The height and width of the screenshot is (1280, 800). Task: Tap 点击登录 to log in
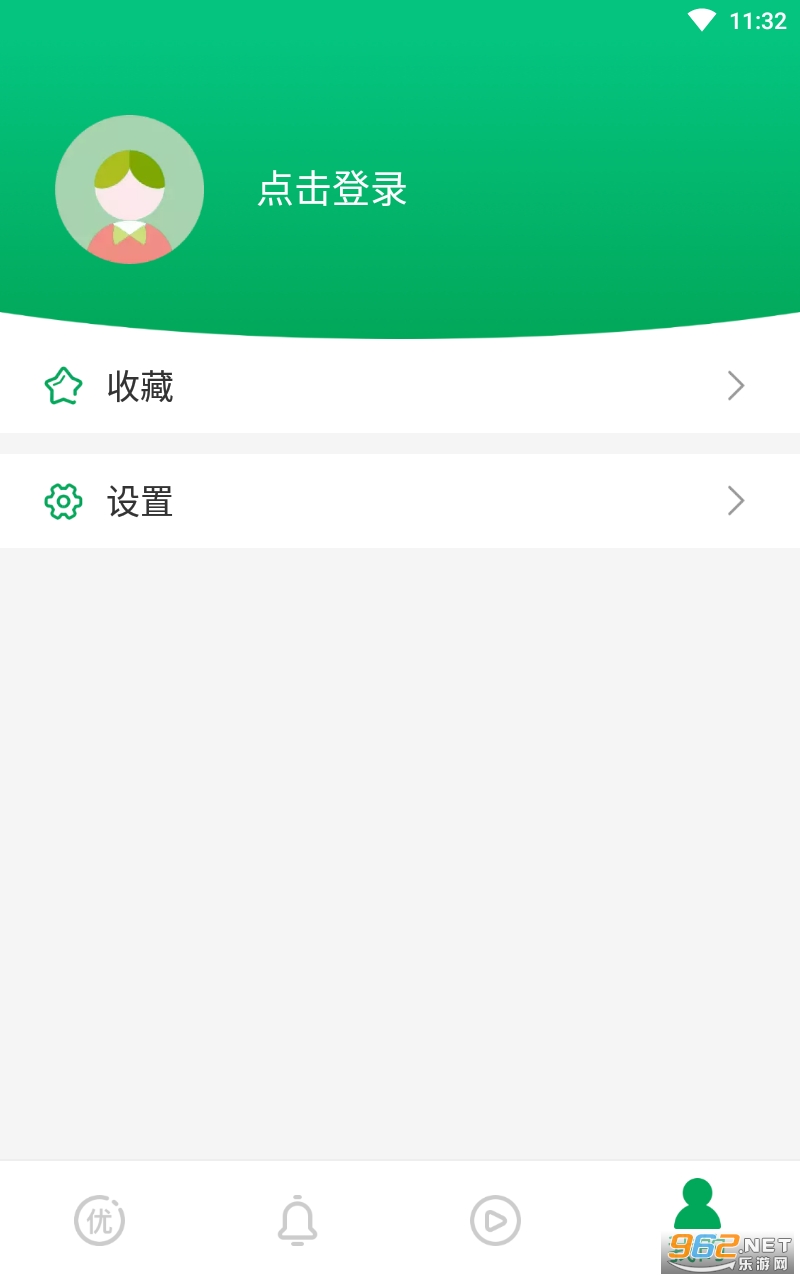[332, 189]
